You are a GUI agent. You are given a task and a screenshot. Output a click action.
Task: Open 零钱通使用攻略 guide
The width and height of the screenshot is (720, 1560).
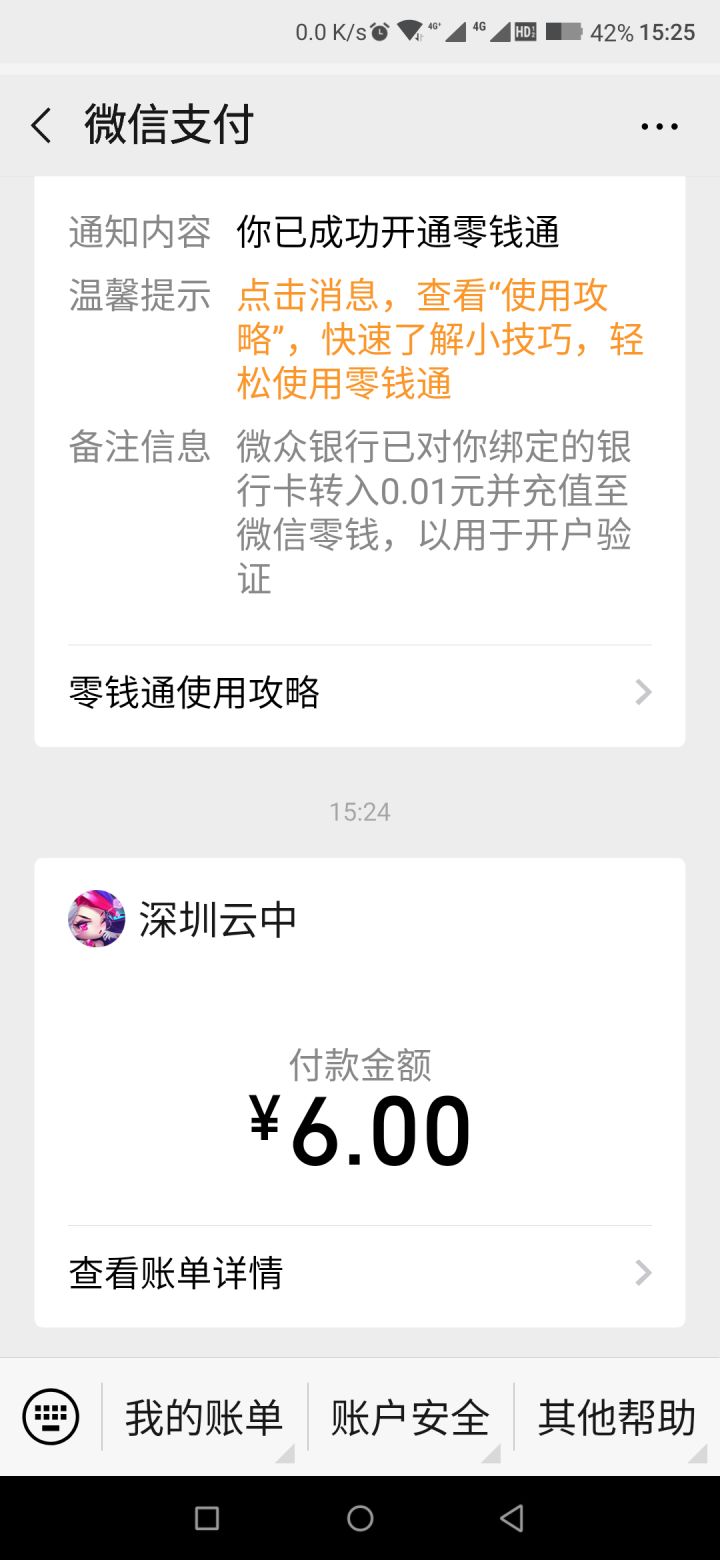tap(360, 692)
